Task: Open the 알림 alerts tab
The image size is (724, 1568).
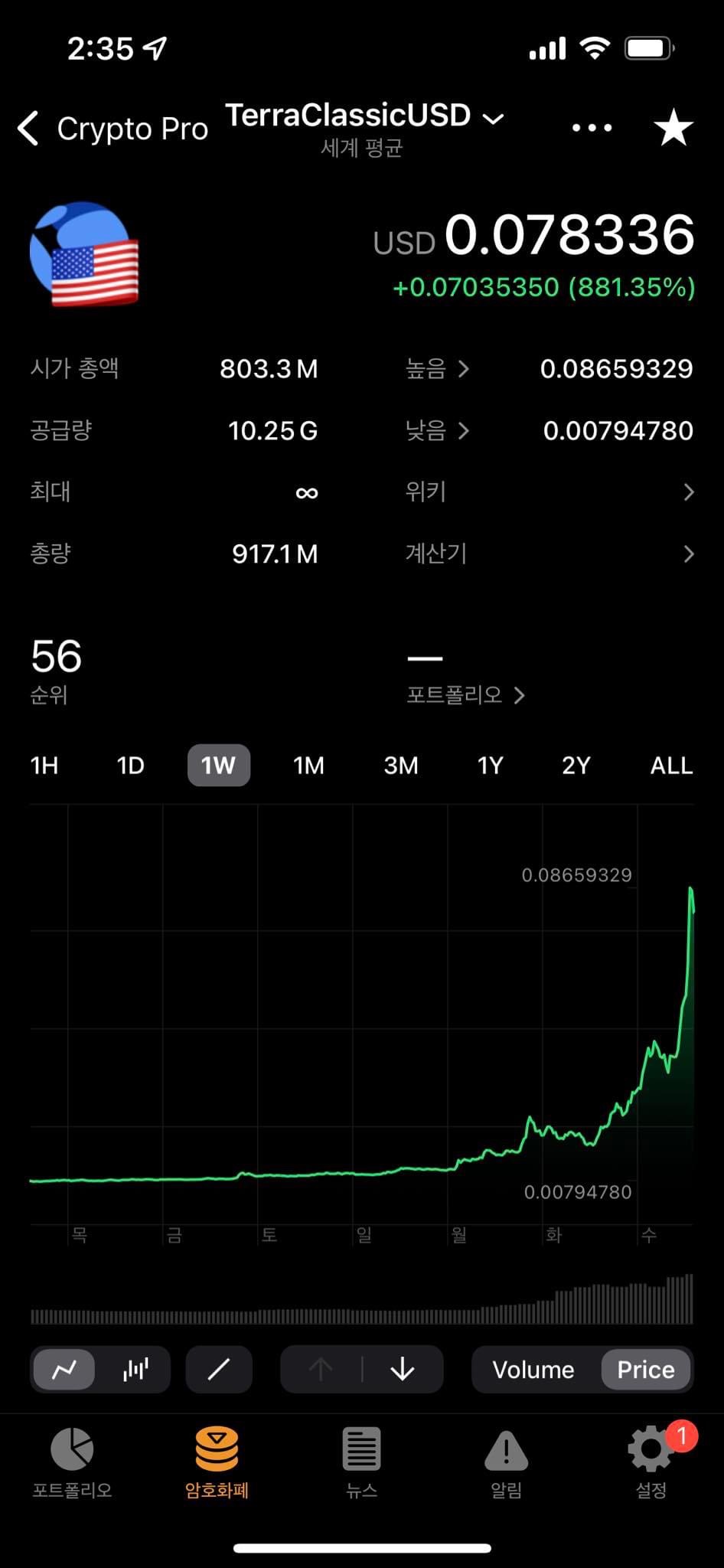Action: (x=506, y=1462)
